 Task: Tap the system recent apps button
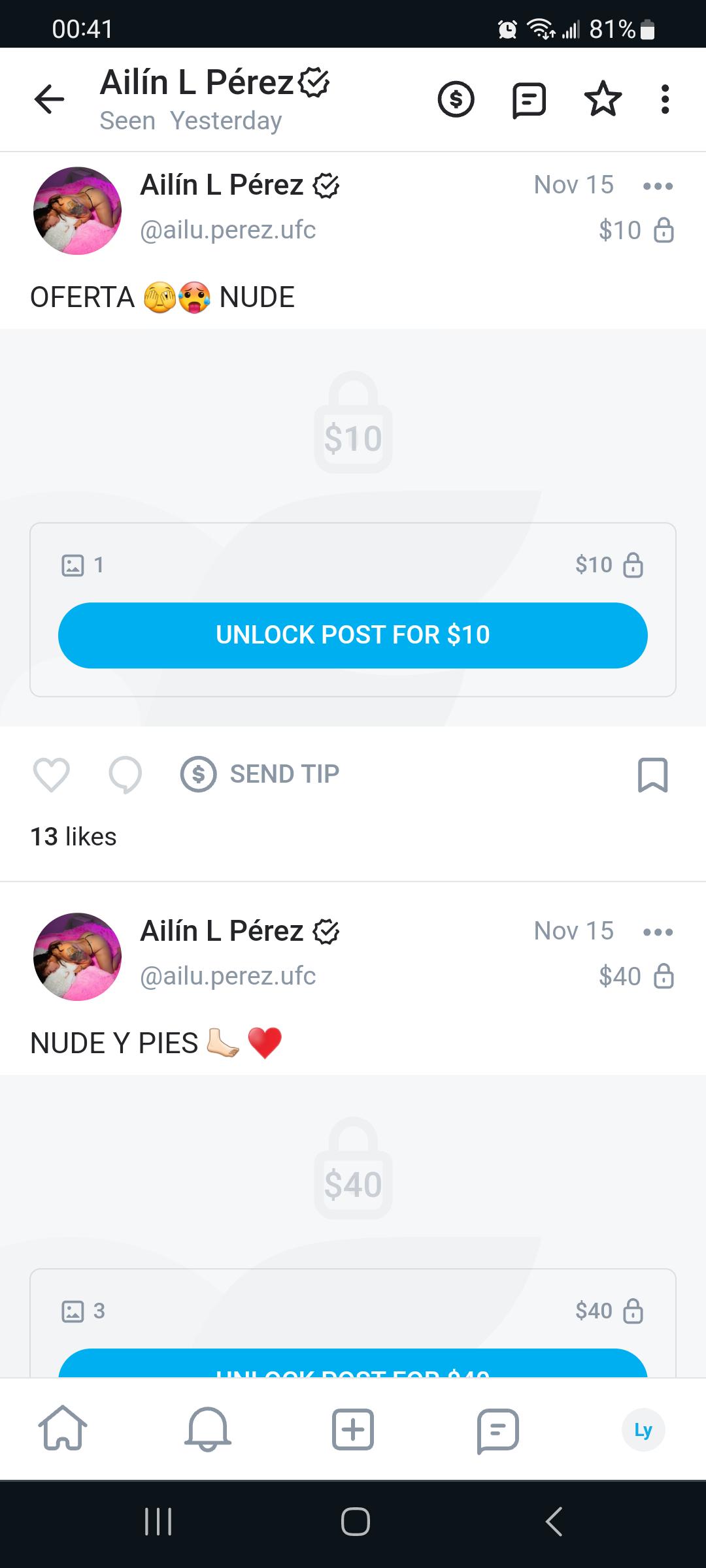click(158, 1522)
